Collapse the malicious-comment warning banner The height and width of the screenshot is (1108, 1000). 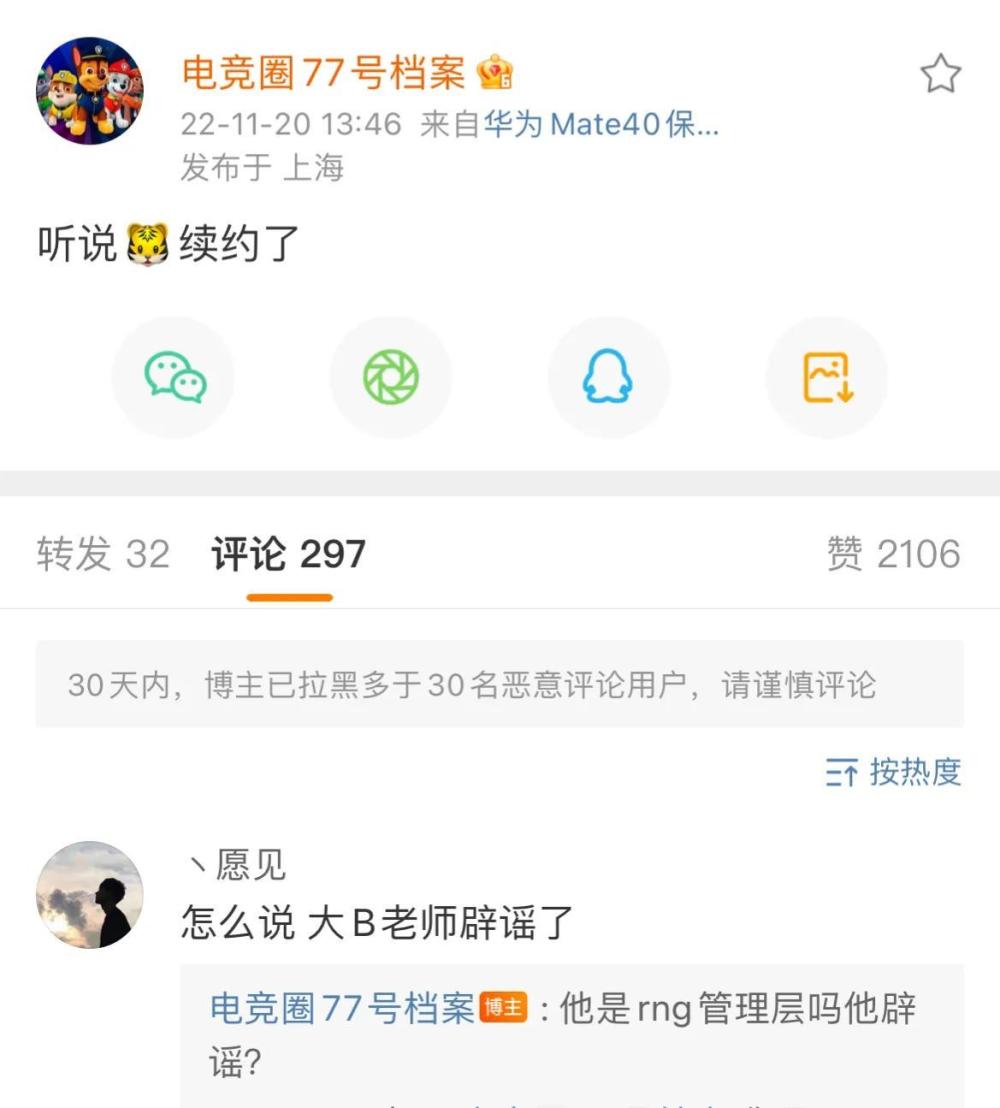pyautogui.click(x=500, y=684)
